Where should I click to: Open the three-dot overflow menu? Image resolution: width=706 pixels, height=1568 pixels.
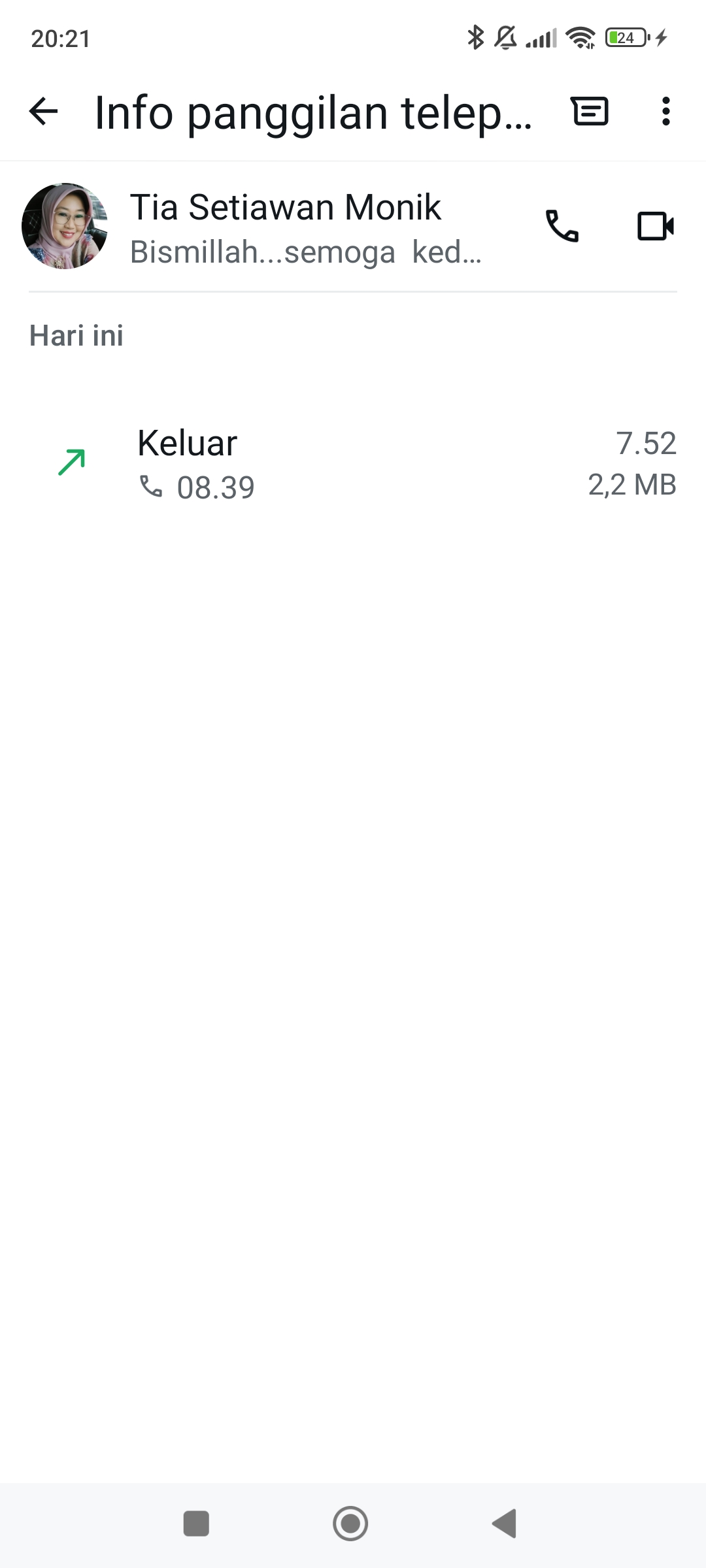pos(665,112)
